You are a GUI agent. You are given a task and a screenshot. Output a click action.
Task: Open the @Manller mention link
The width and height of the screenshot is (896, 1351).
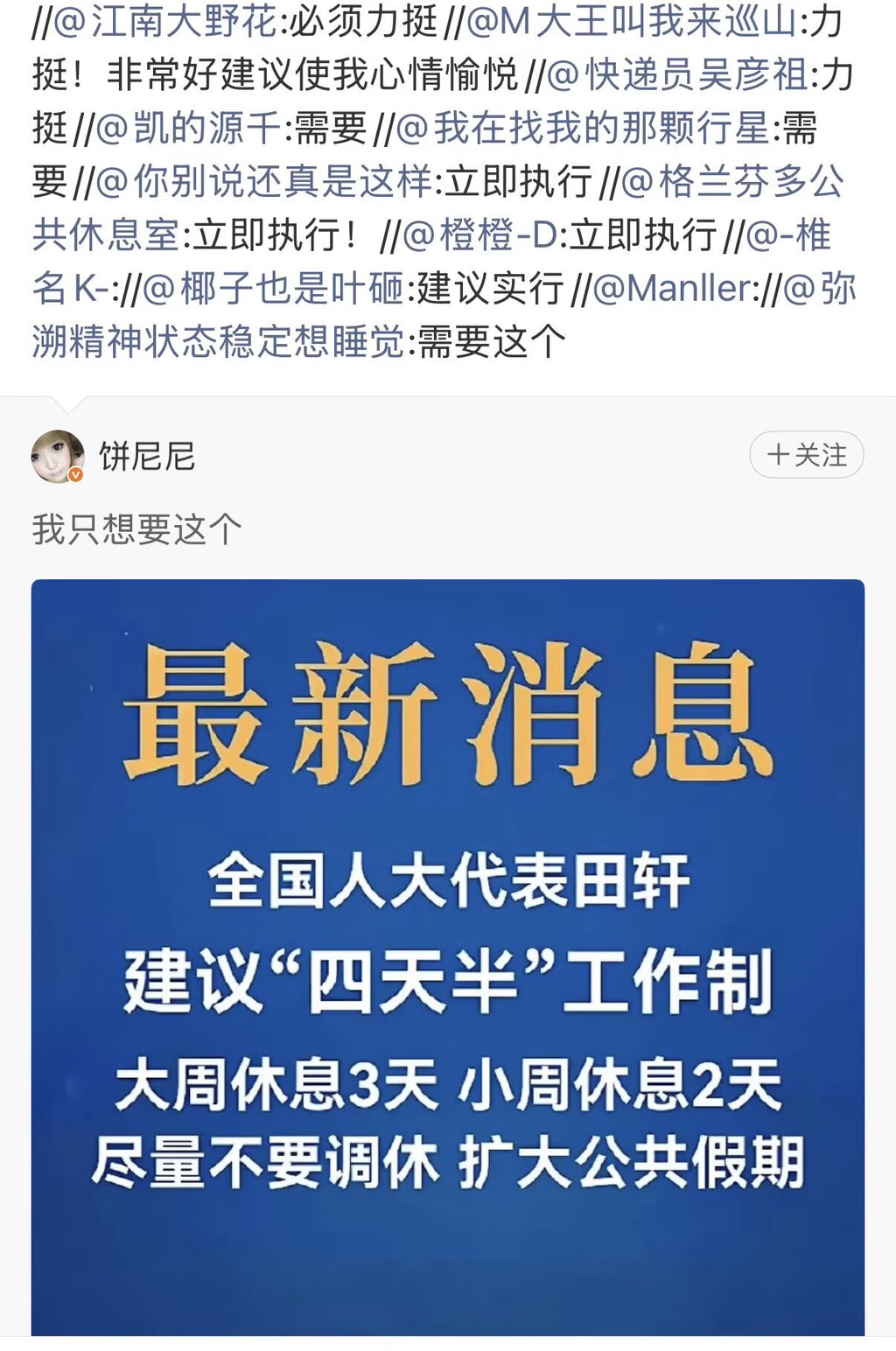pos(671,288)
